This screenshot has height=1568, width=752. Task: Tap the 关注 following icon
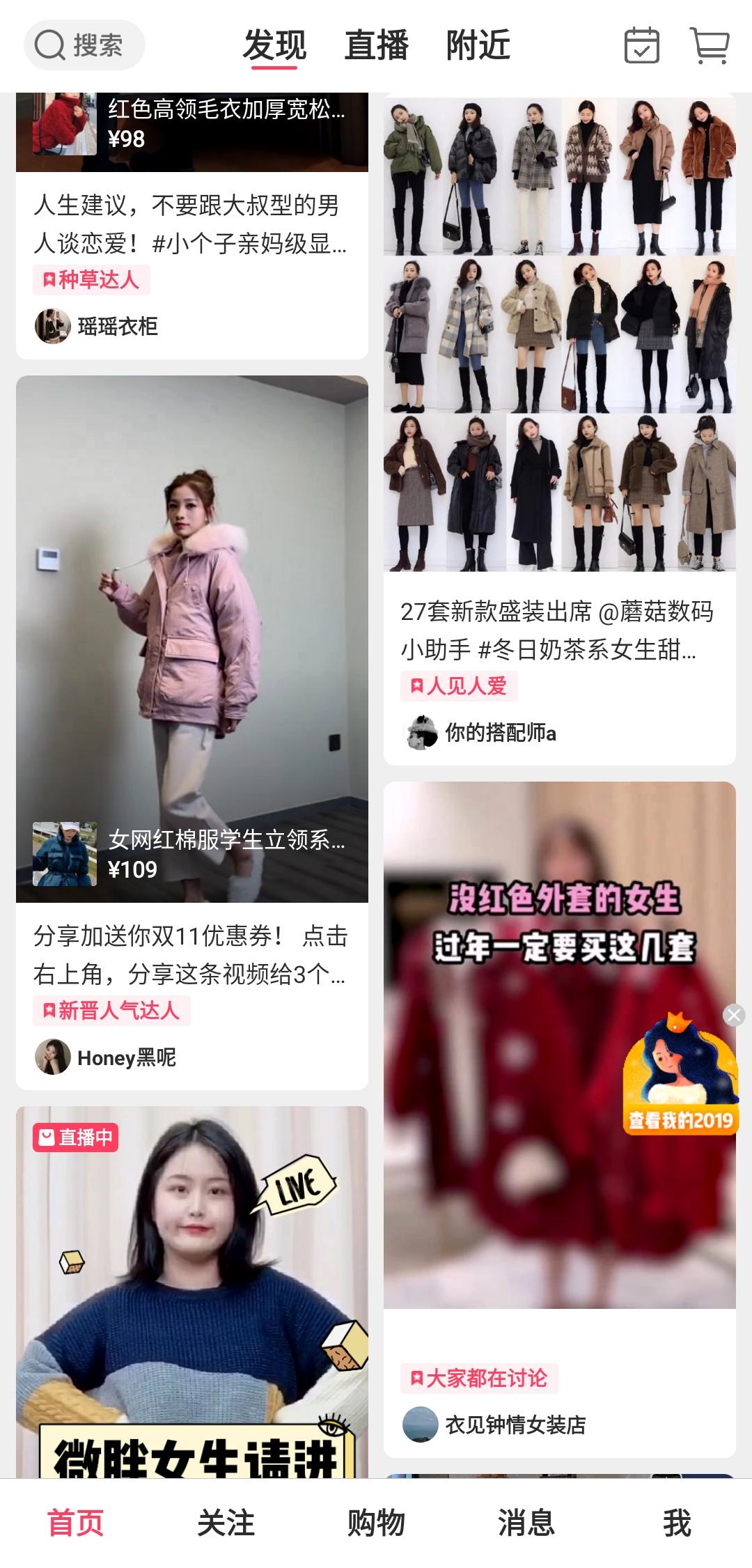pyautogui.click(x=226, y=1521)
